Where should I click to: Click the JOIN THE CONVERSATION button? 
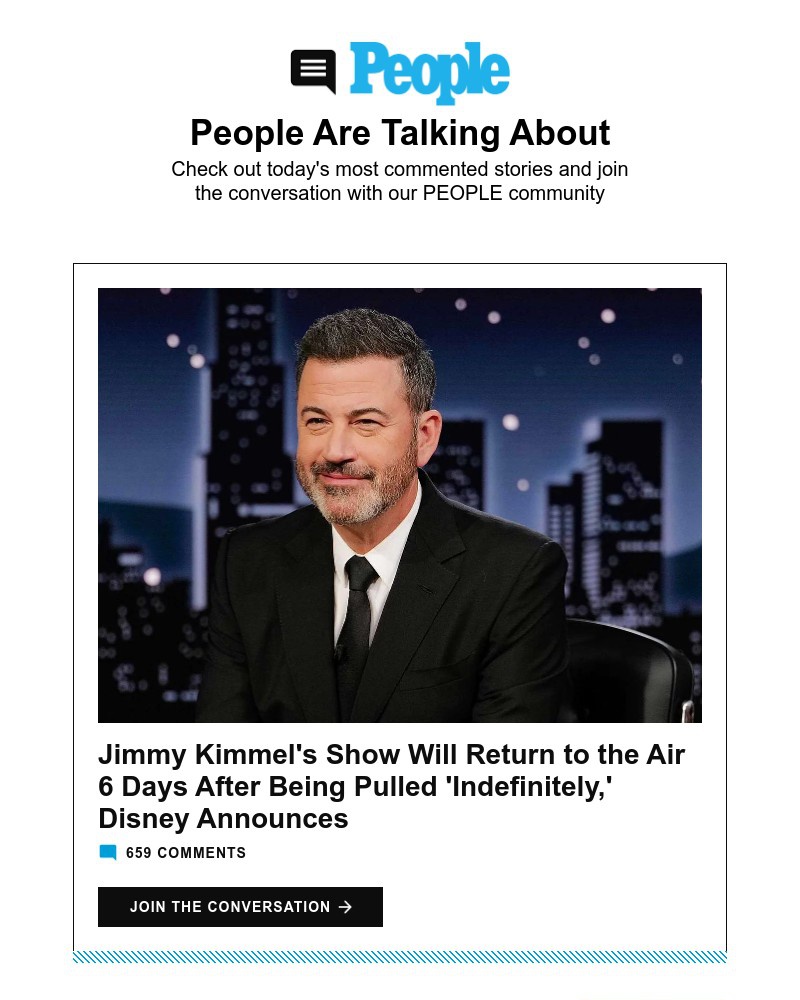(240, 907)
